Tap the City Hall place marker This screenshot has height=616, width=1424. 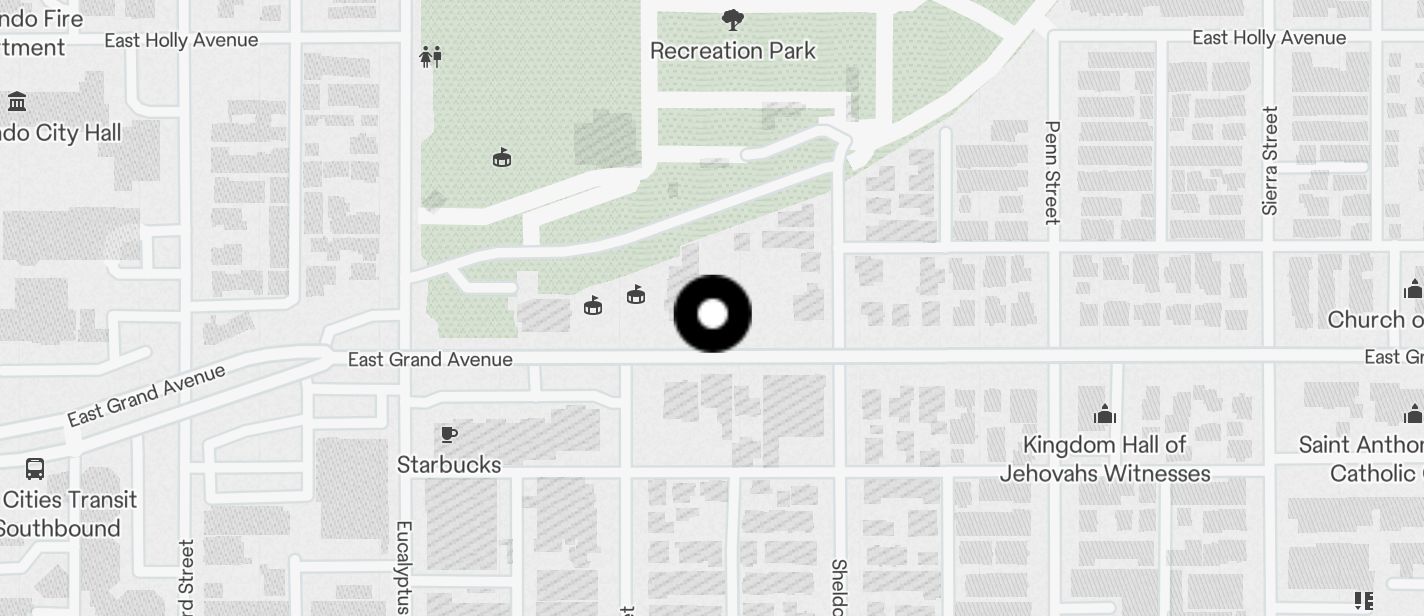[17, 102]
